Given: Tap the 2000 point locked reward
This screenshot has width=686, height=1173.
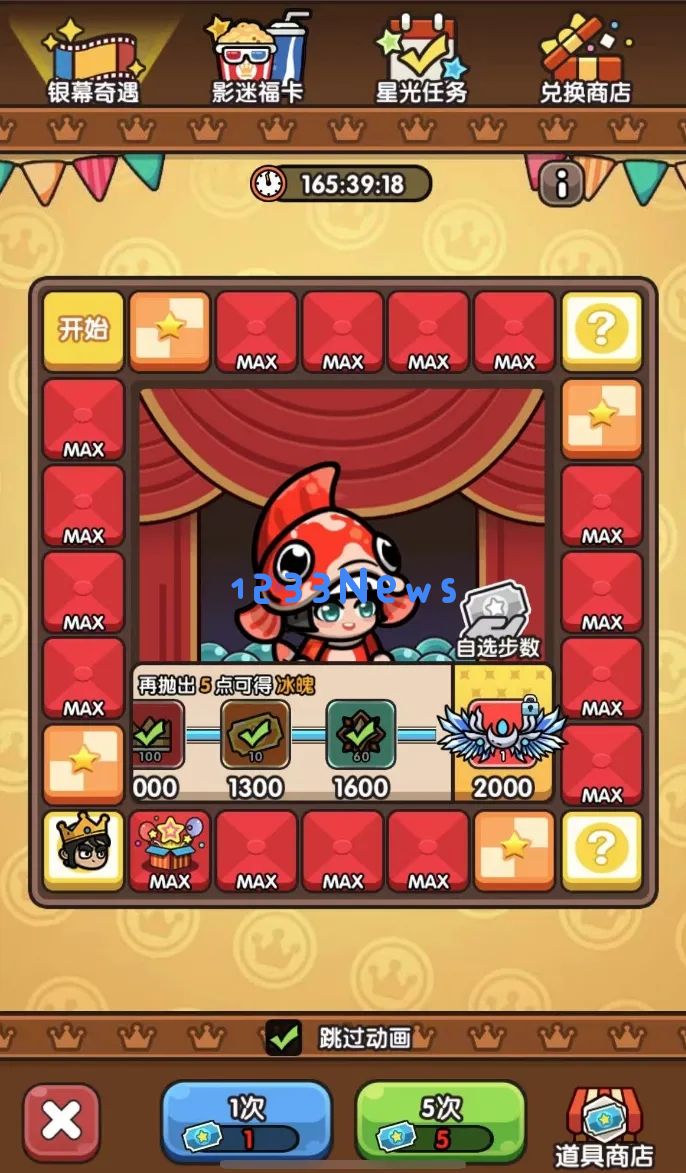Looking at the screenshot, I should point(502,734).
